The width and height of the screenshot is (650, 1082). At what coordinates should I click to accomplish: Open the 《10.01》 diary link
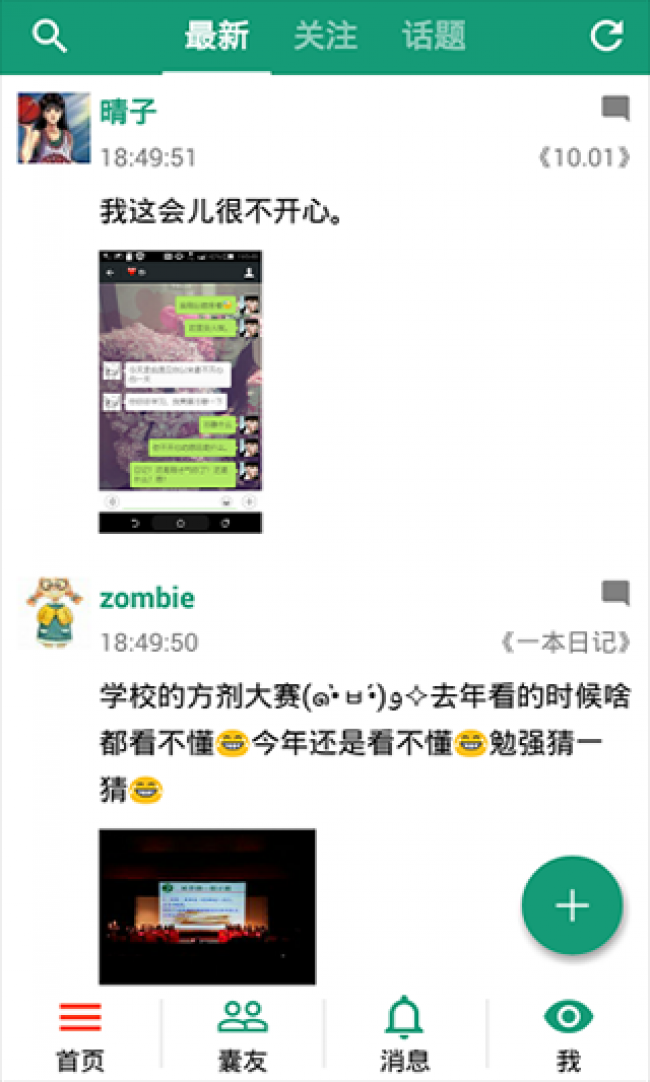[583, 157]
